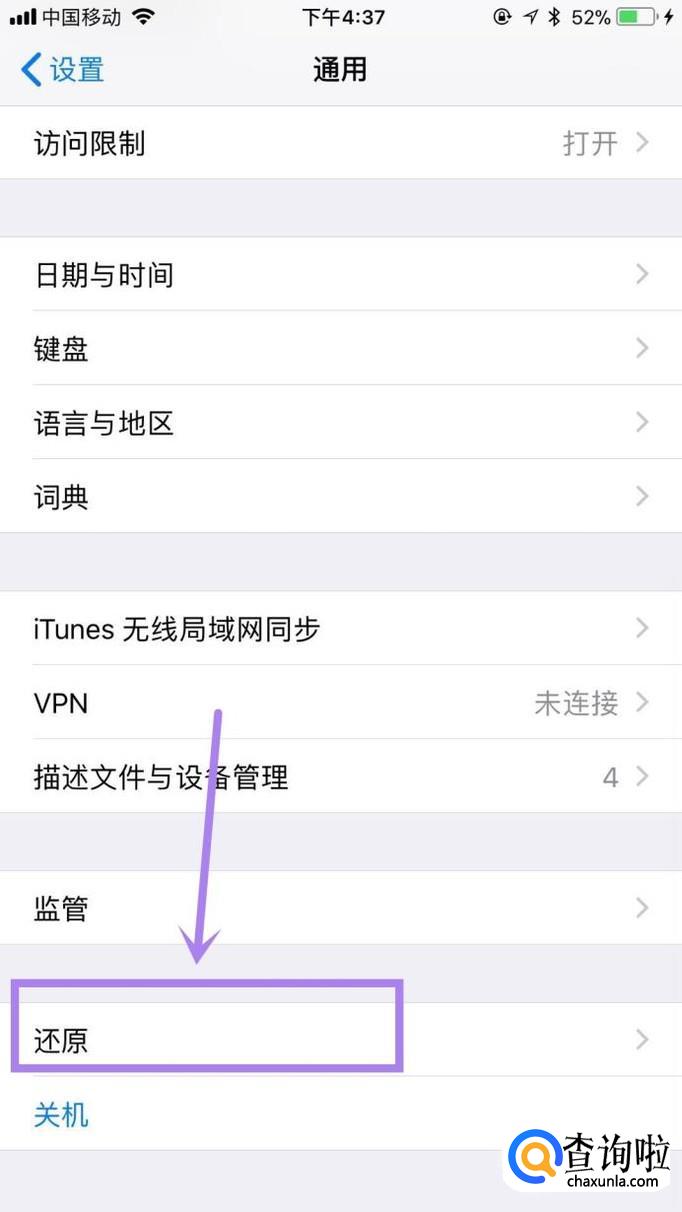Open 语言与地区 settings
This screenshot has height=1212, width=682.
pos(340,422)
